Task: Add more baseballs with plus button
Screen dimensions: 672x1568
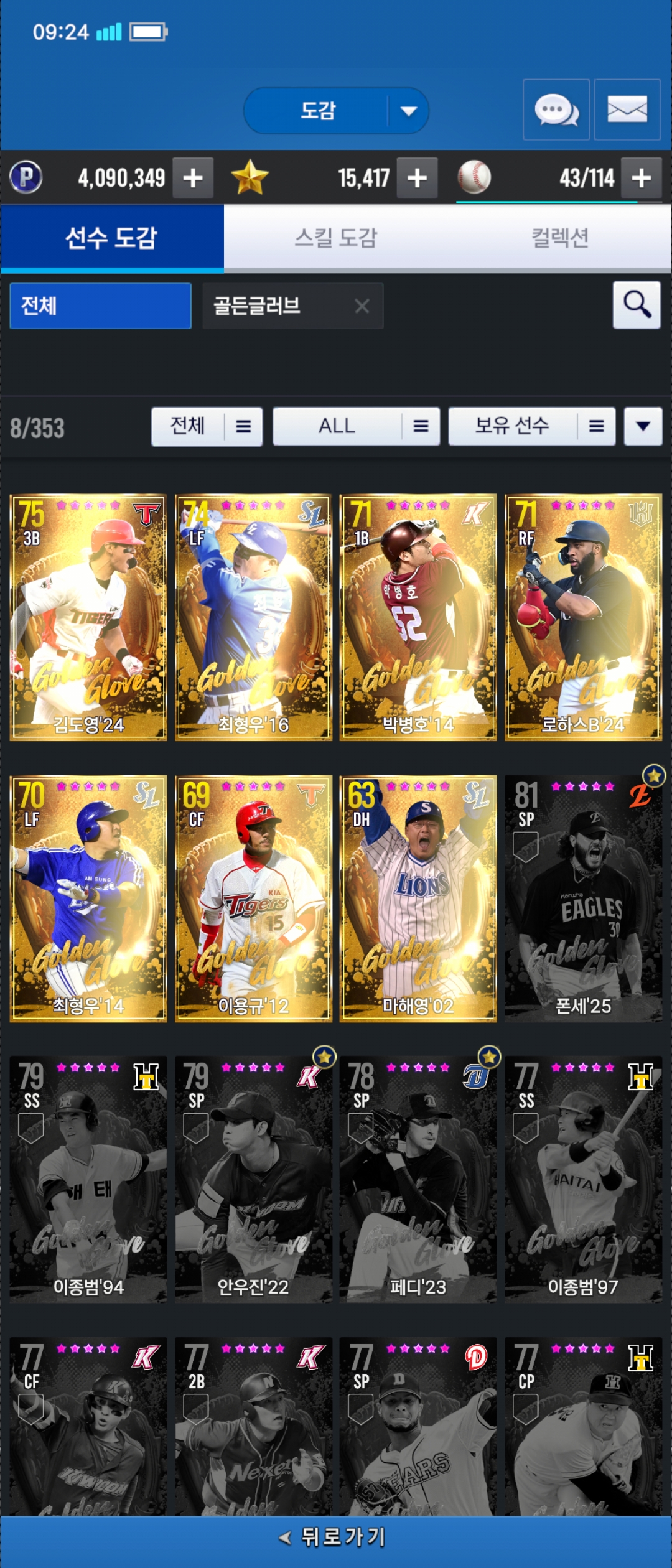Action: click(642, 179)
